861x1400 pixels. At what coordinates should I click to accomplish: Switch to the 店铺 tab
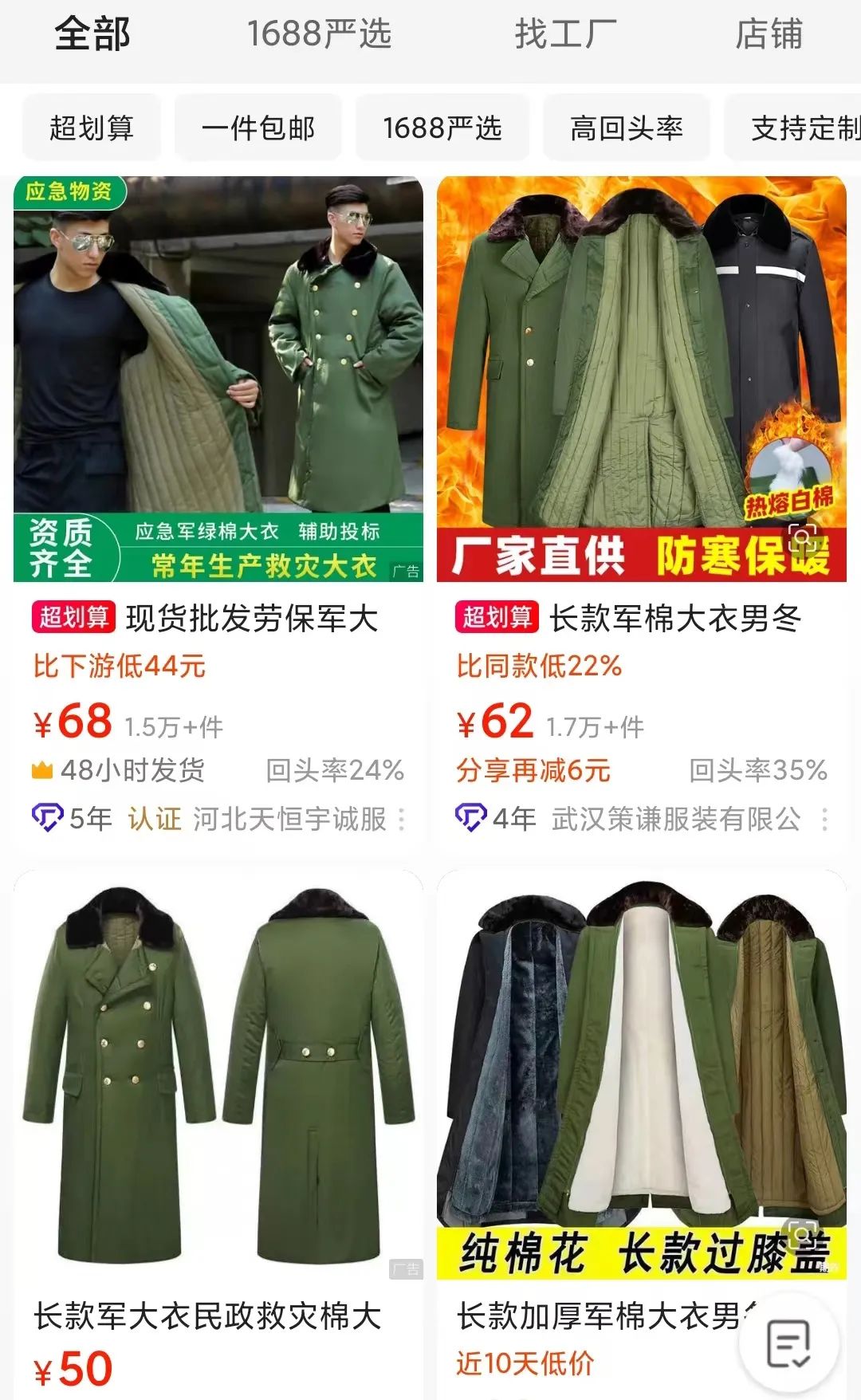click(x=769, y=34)
